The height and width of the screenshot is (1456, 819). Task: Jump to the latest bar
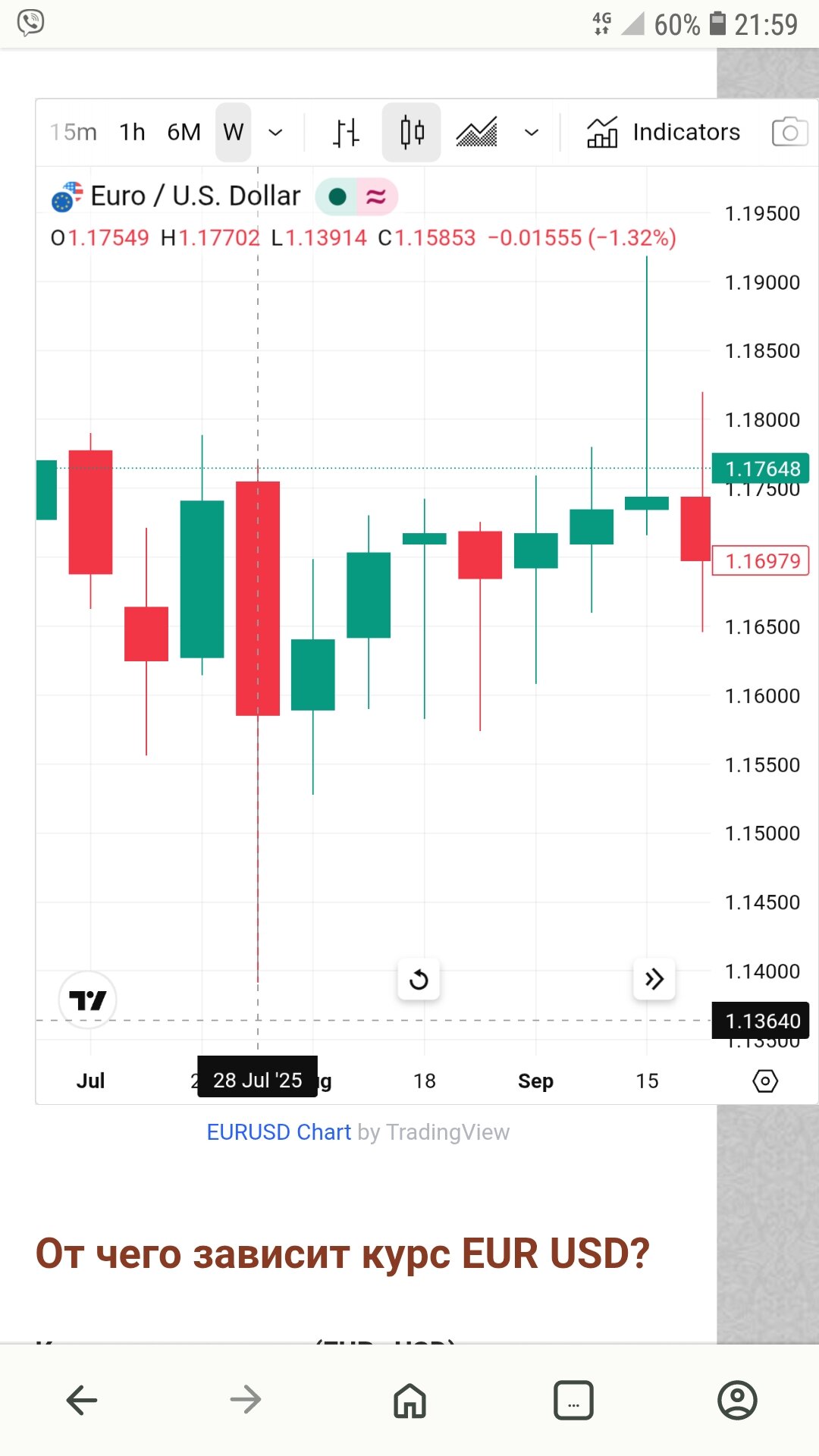654,979
